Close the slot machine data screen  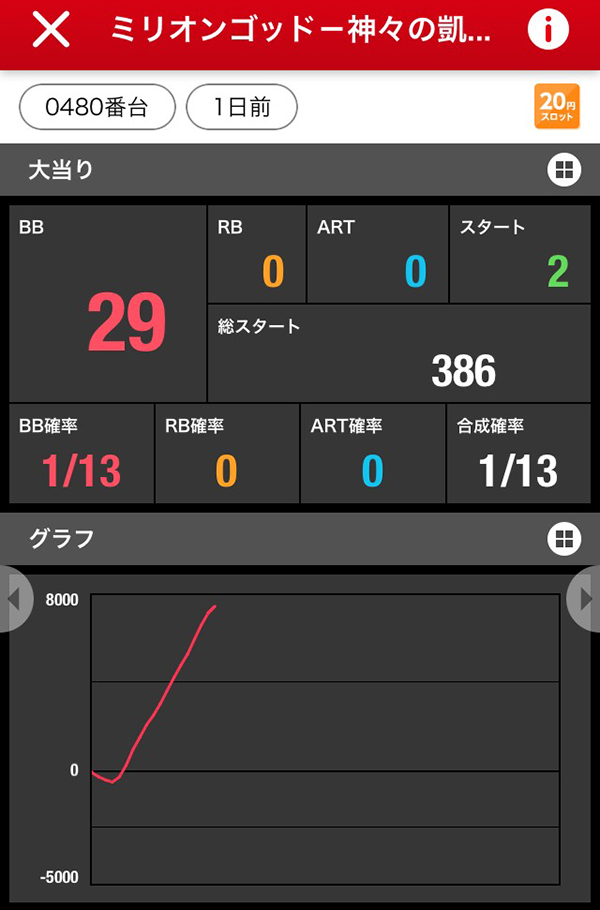50,31
